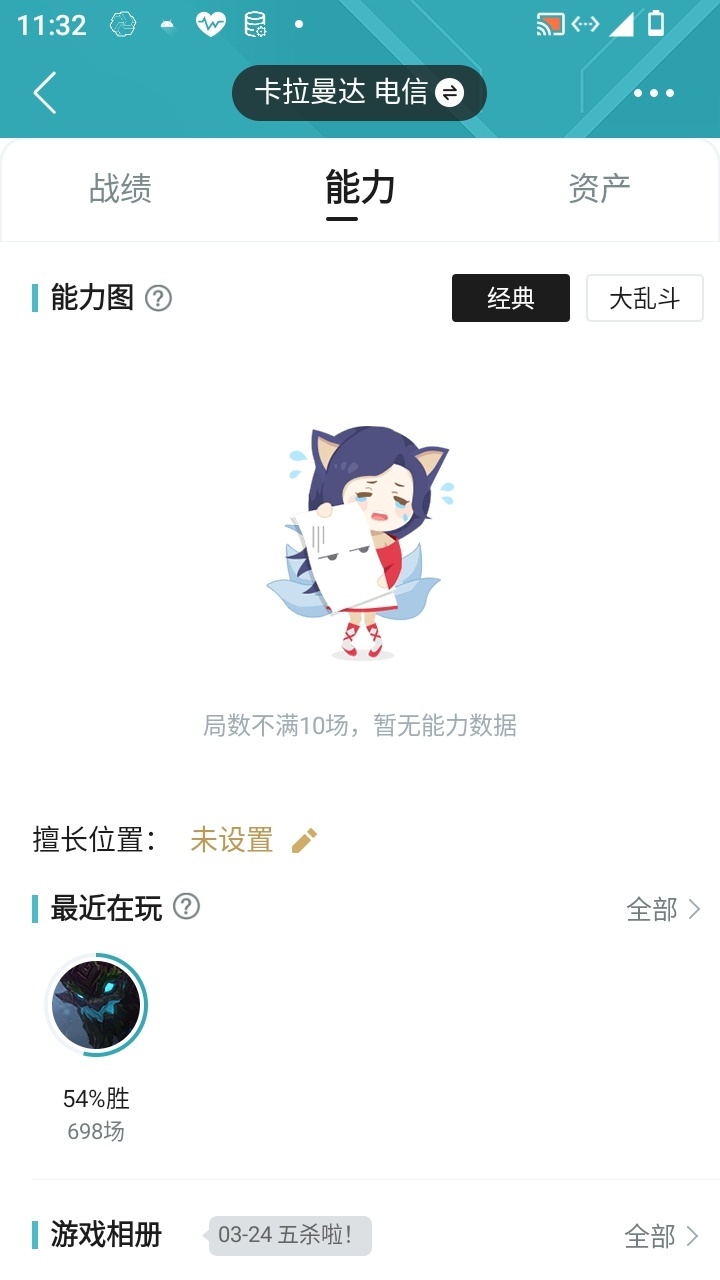Switch to the 战绩 tab

pyautogui.click(x=120, y=188)
